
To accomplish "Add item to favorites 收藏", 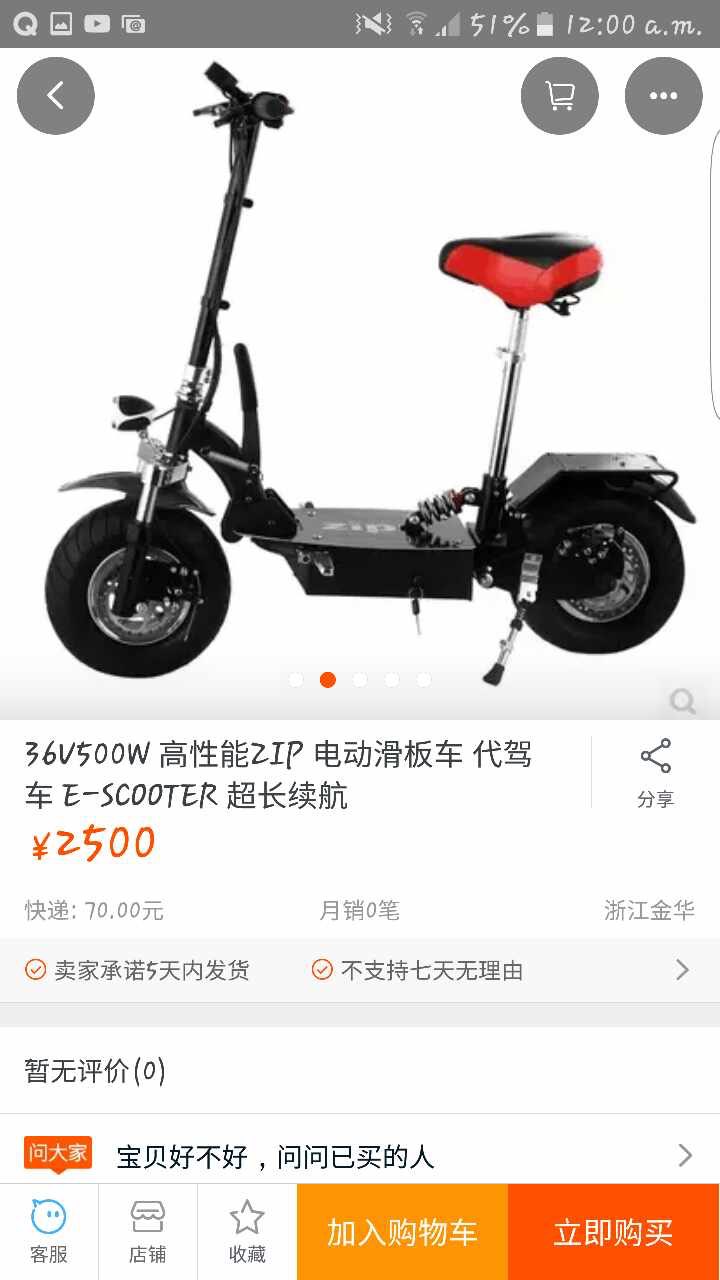I will (x=246, y=1232).
